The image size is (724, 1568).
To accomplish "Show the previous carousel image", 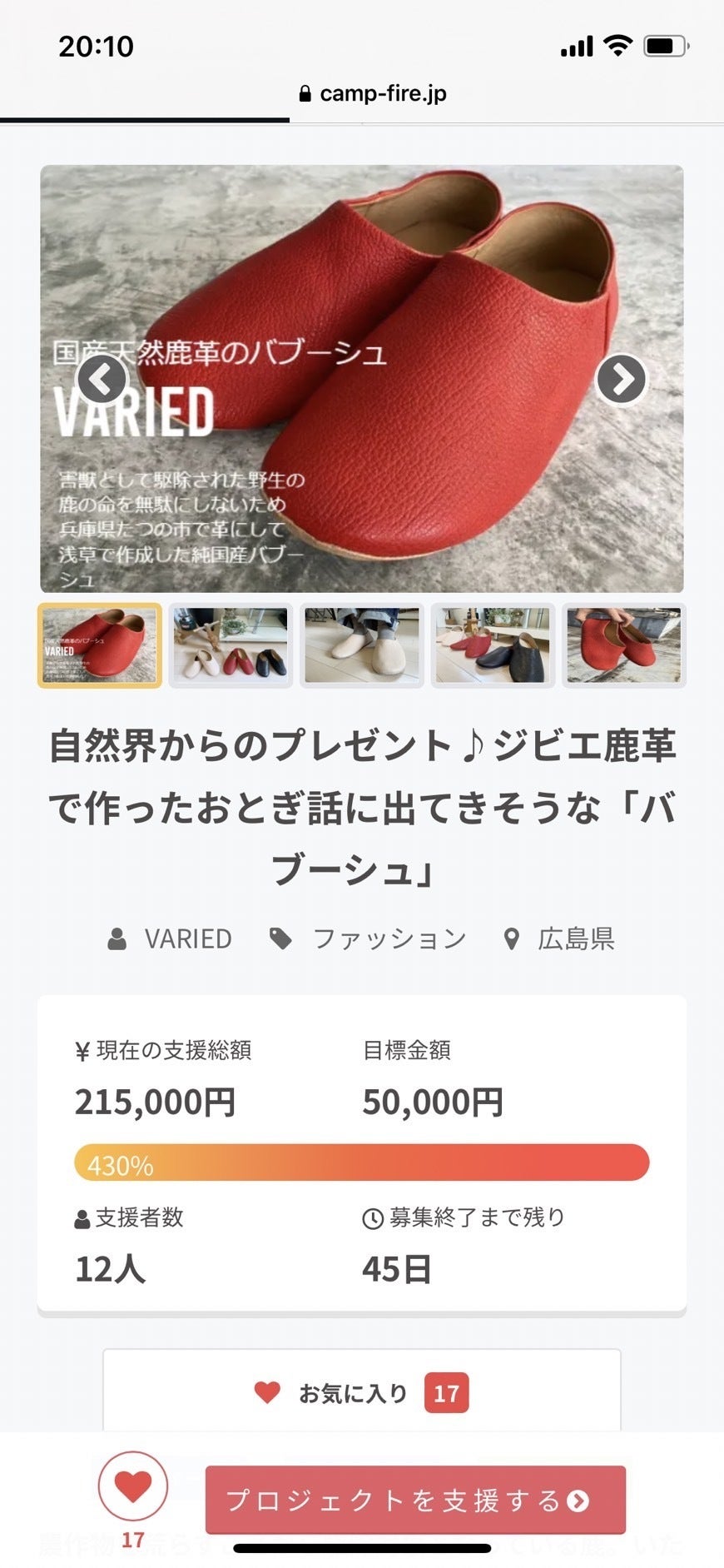I will tap(102, 379).
